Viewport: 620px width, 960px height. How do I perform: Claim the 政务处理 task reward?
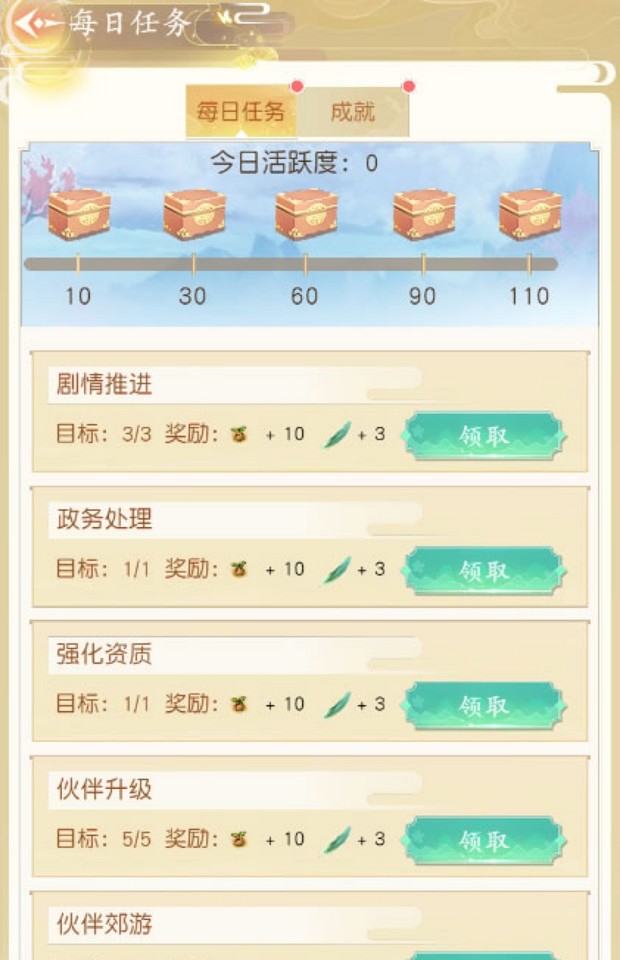[x=484, y=570]
